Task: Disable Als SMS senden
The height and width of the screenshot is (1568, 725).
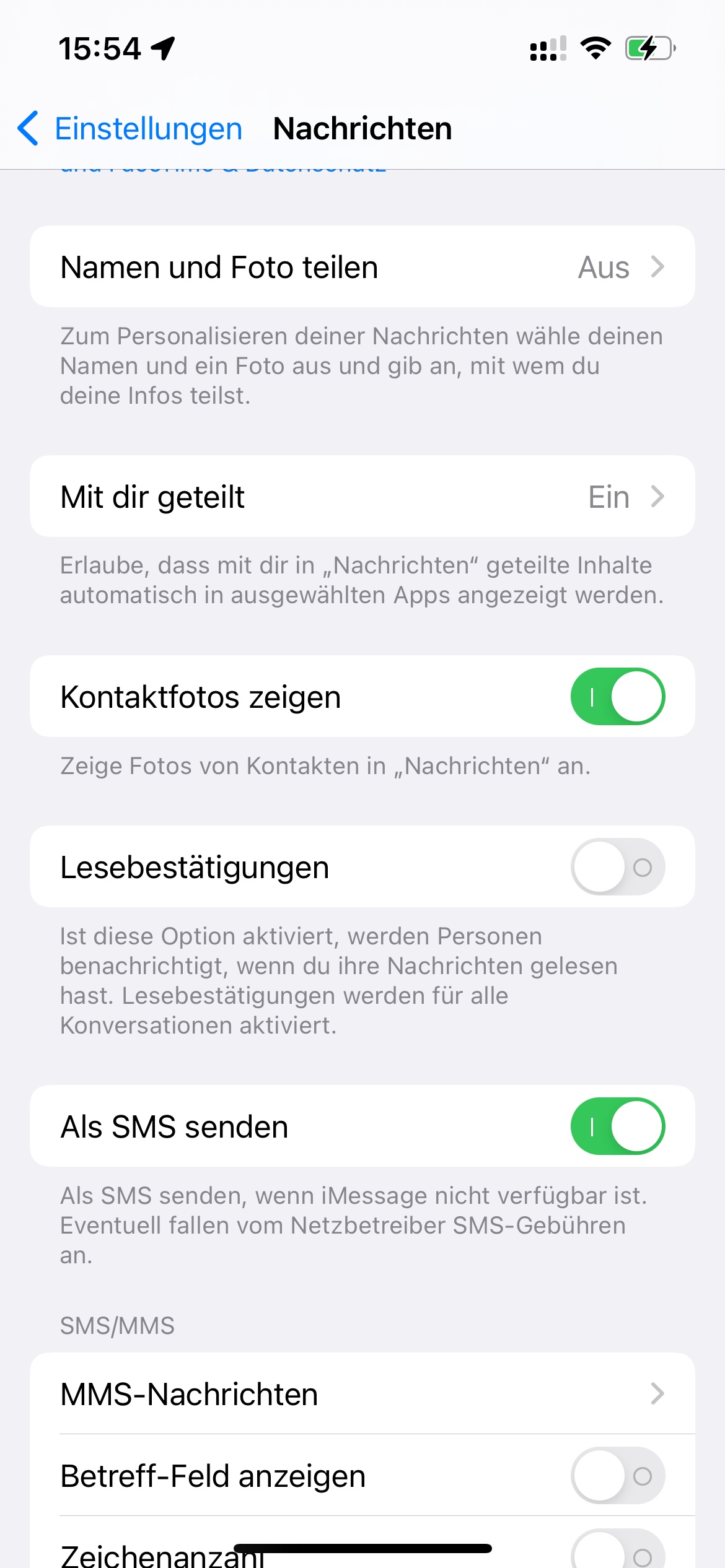Action: pyautogui.click(x=618, y=1126)
